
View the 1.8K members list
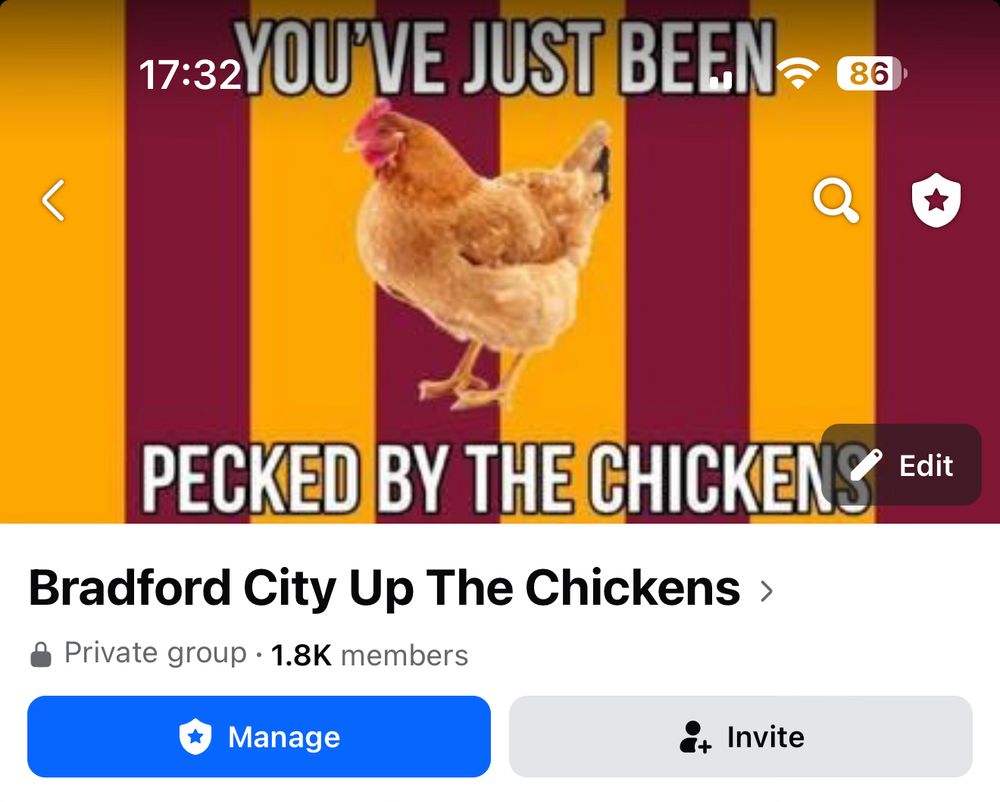point(369,655)
